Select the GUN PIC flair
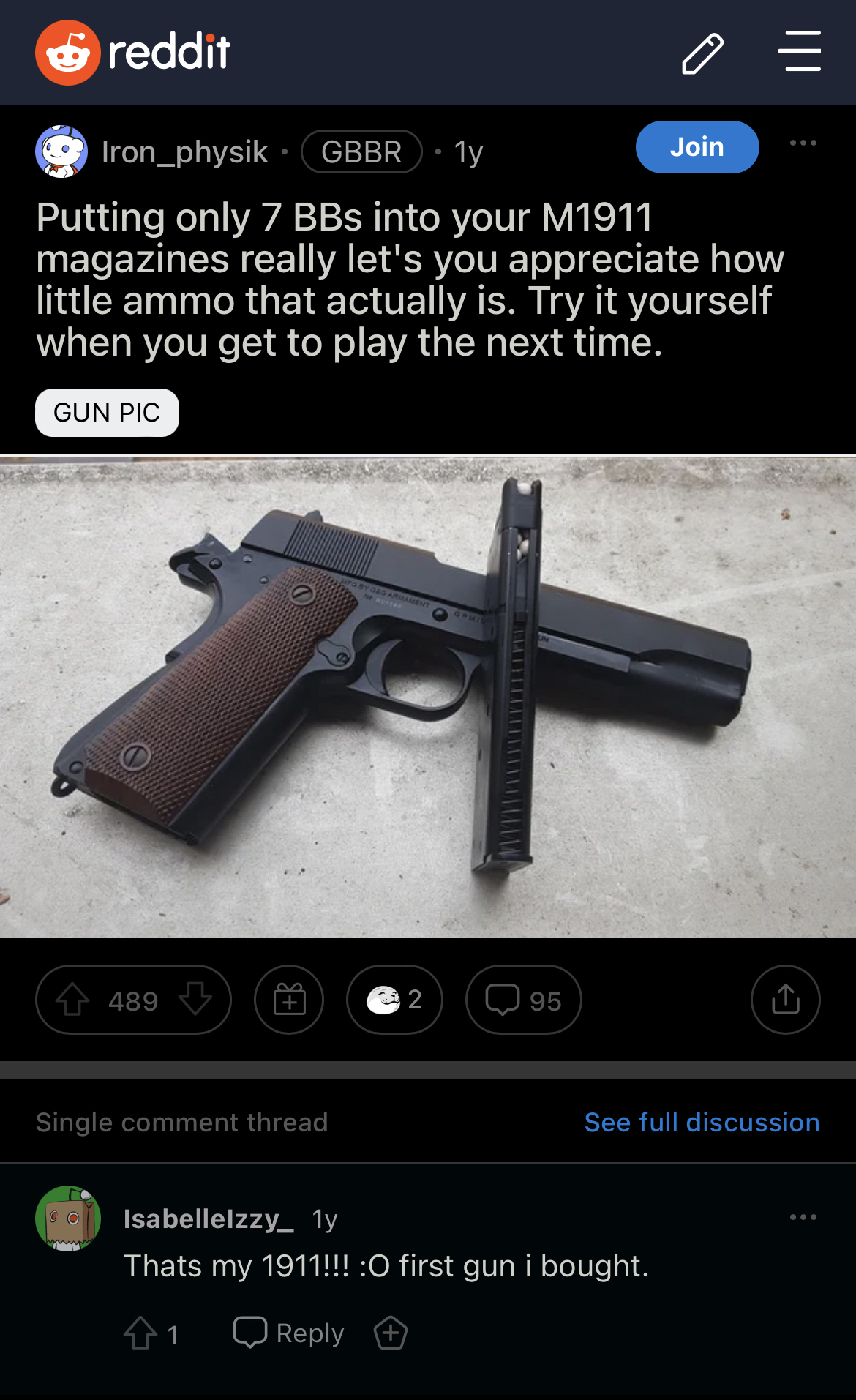856x1400 pixels. (x=107, y=413)
